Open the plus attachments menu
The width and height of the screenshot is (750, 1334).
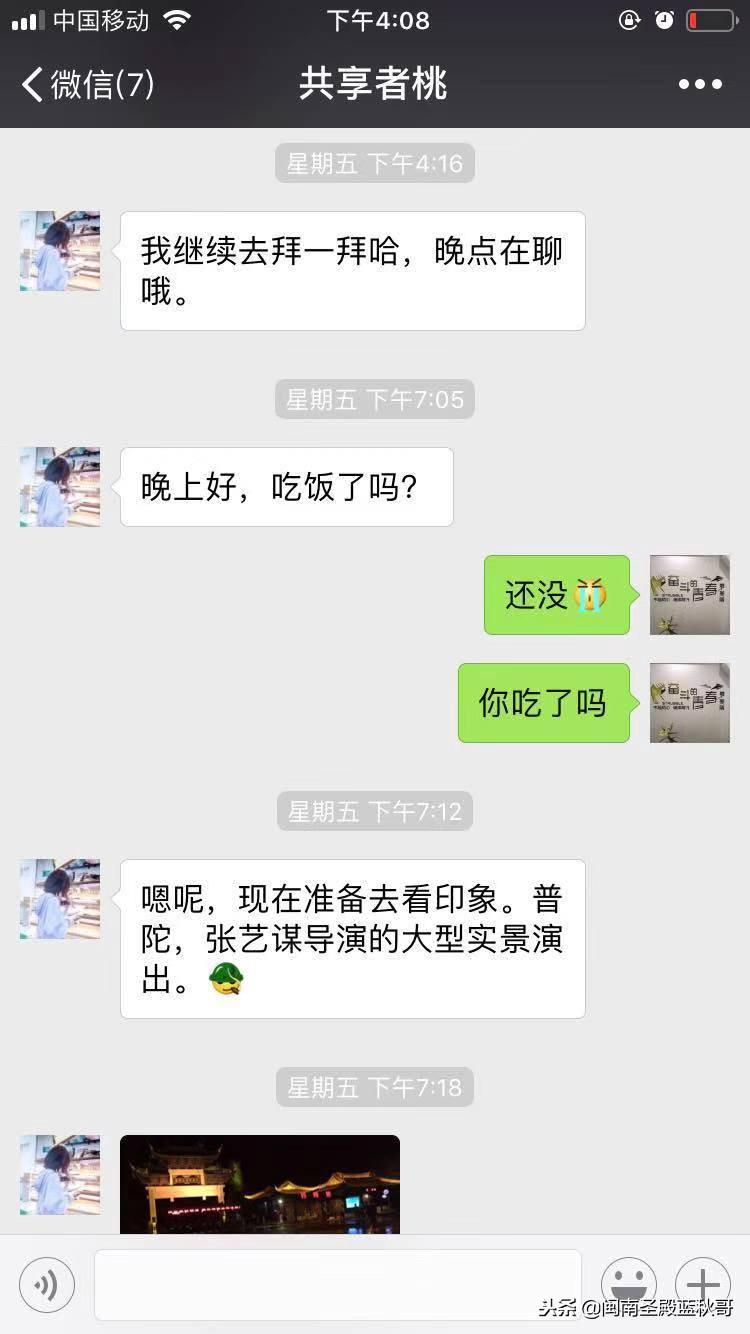(x=703, y=1282)
